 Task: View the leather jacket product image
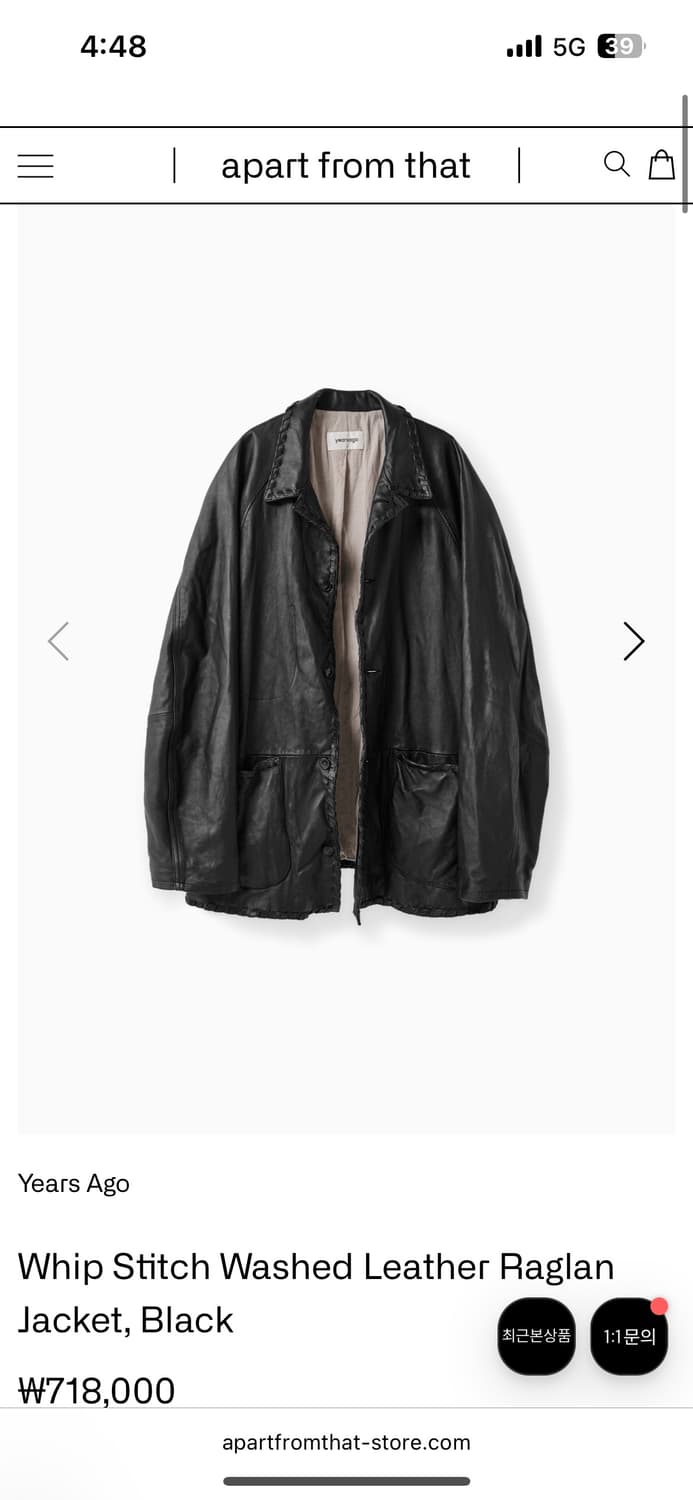(346, 655)
